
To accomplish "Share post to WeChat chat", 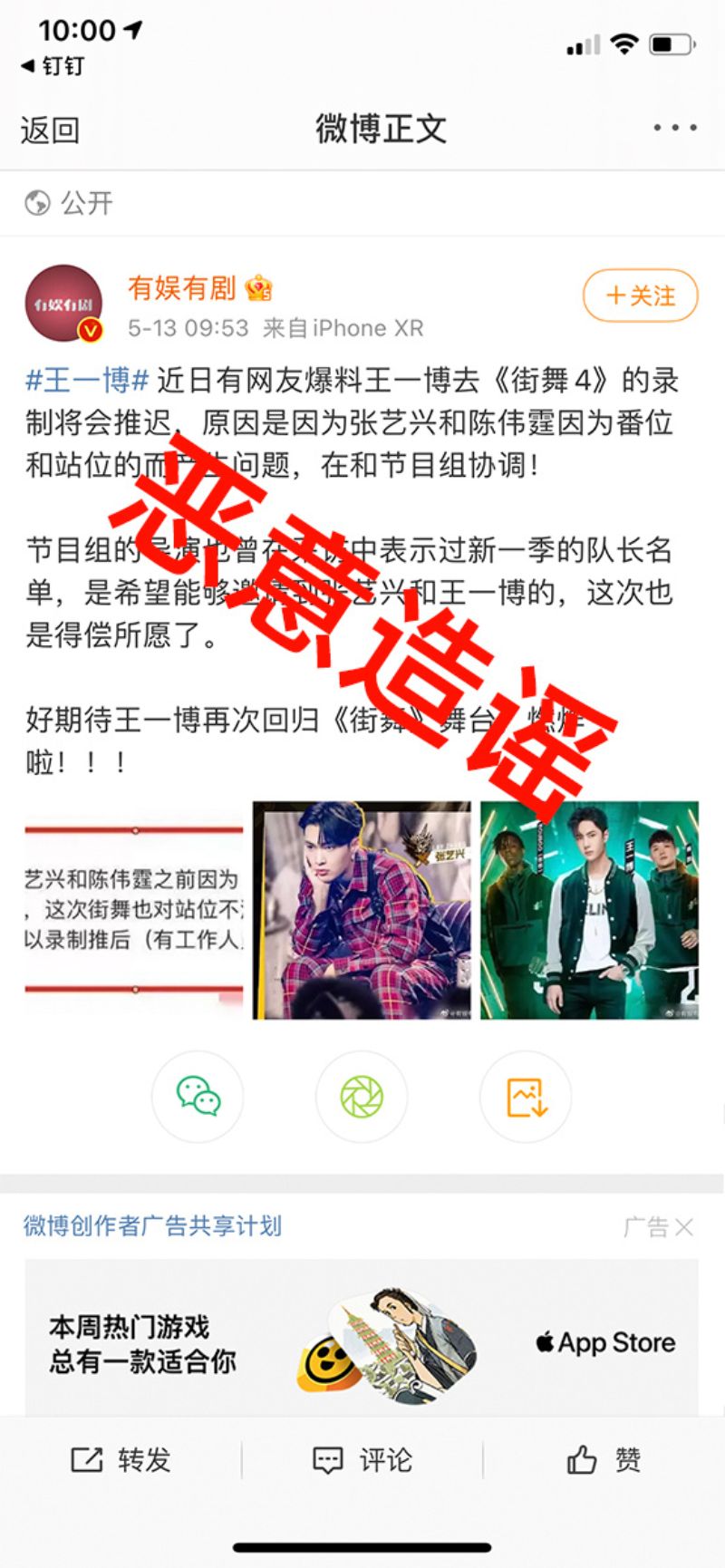I will tap(198, 1097).
